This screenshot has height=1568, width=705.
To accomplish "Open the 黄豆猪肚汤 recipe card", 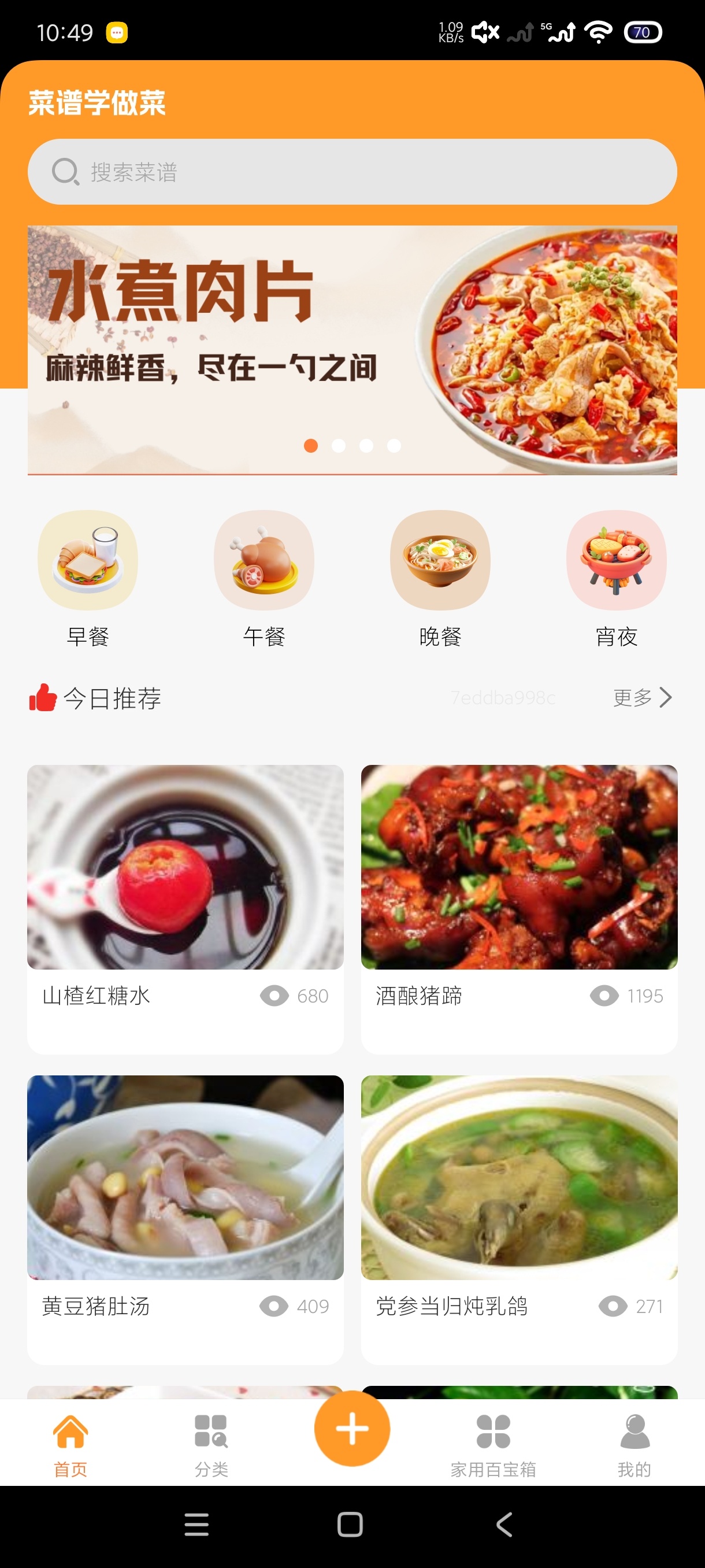I will [185, 1219].
